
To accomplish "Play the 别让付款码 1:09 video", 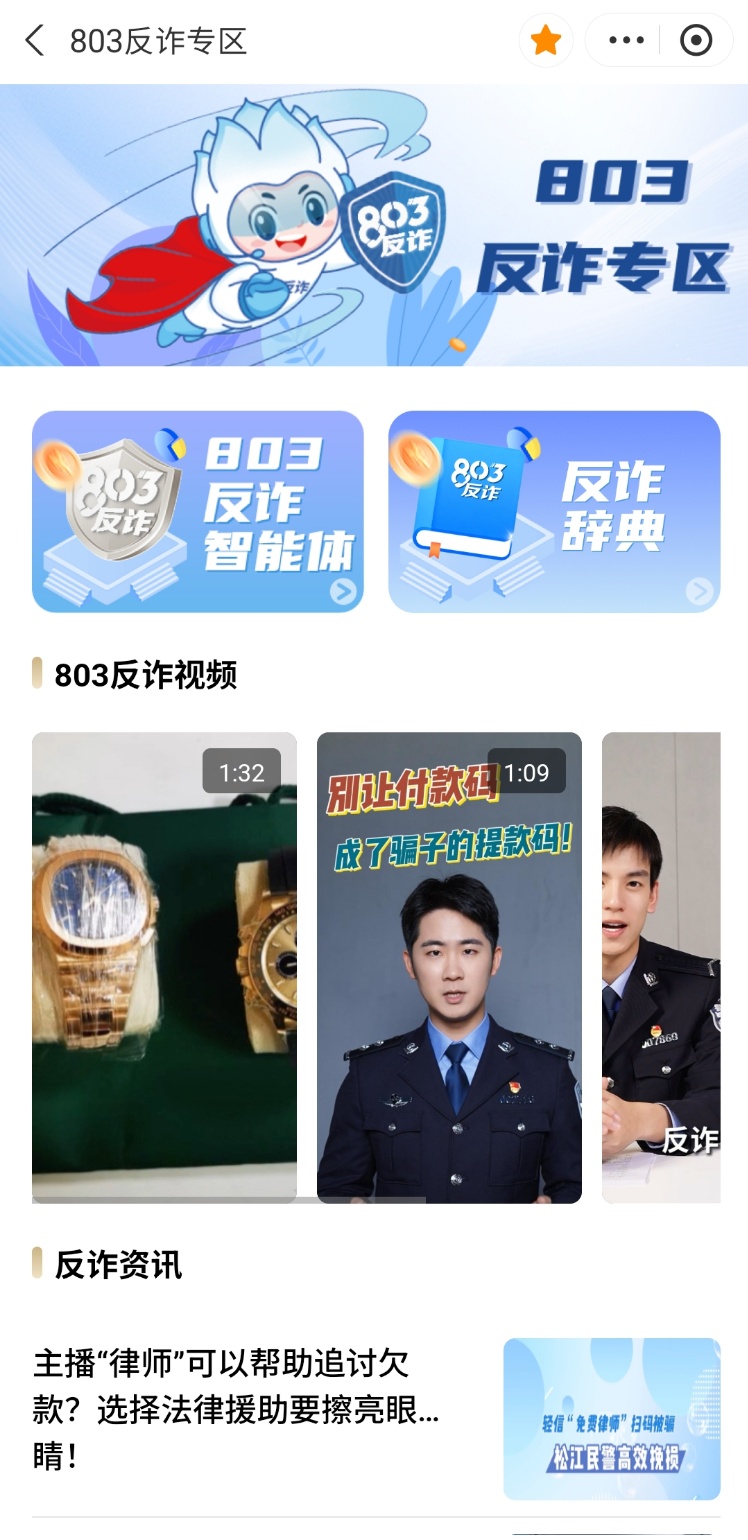I will pyautogui.click(x=449, y=967).
